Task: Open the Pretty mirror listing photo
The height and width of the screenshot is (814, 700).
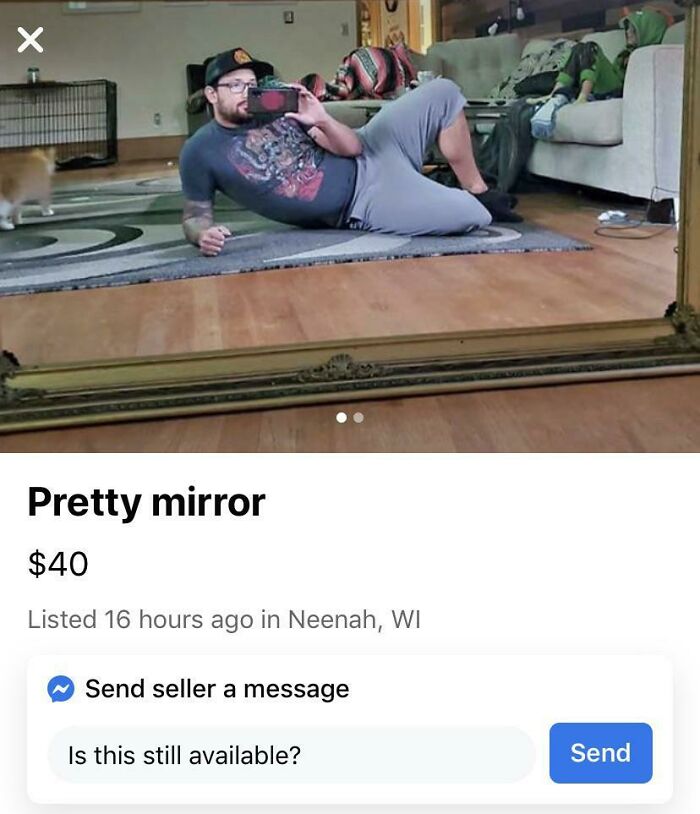Action: coord(350,220)
